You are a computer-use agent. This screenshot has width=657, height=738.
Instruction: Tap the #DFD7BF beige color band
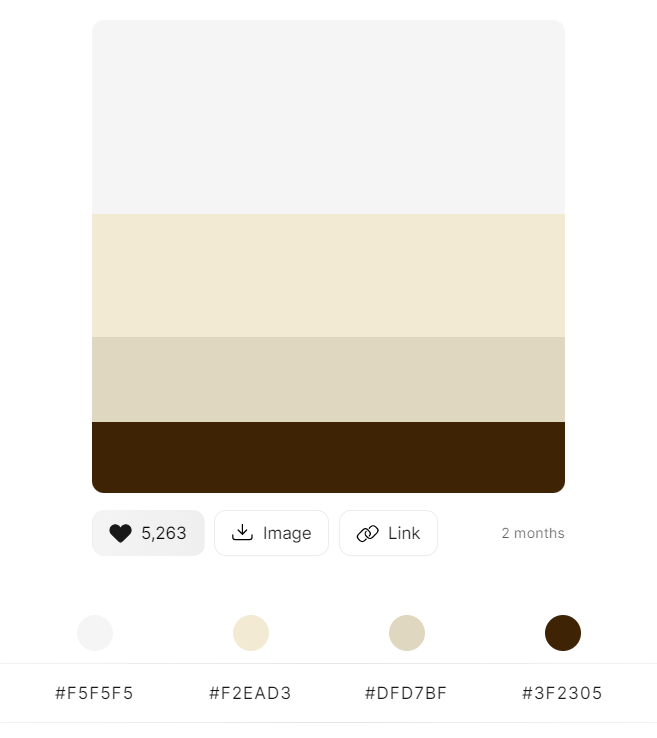pos(328,379)
